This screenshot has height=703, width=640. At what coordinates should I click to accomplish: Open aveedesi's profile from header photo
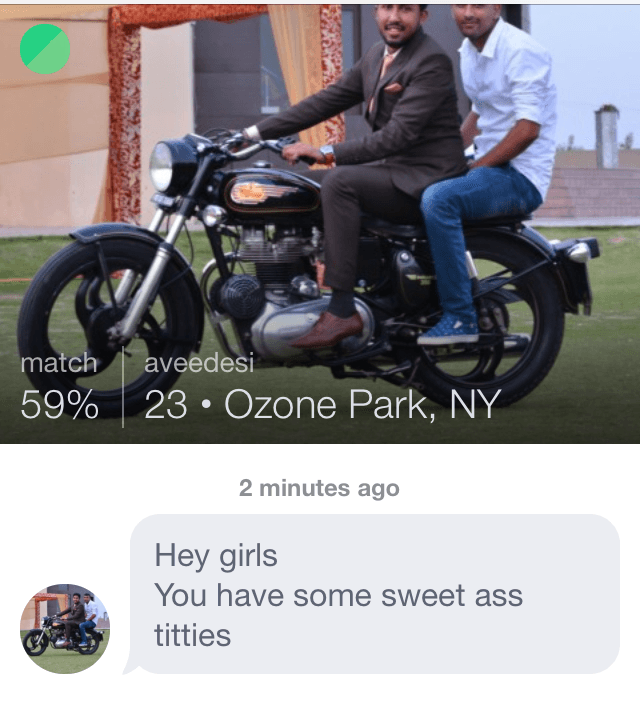[320, 222]
